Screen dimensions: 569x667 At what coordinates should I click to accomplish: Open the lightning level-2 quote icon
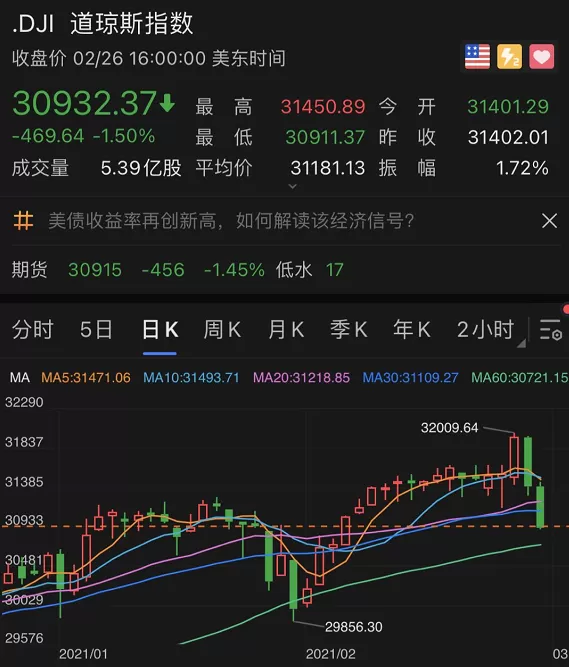(x=509, y=56)
